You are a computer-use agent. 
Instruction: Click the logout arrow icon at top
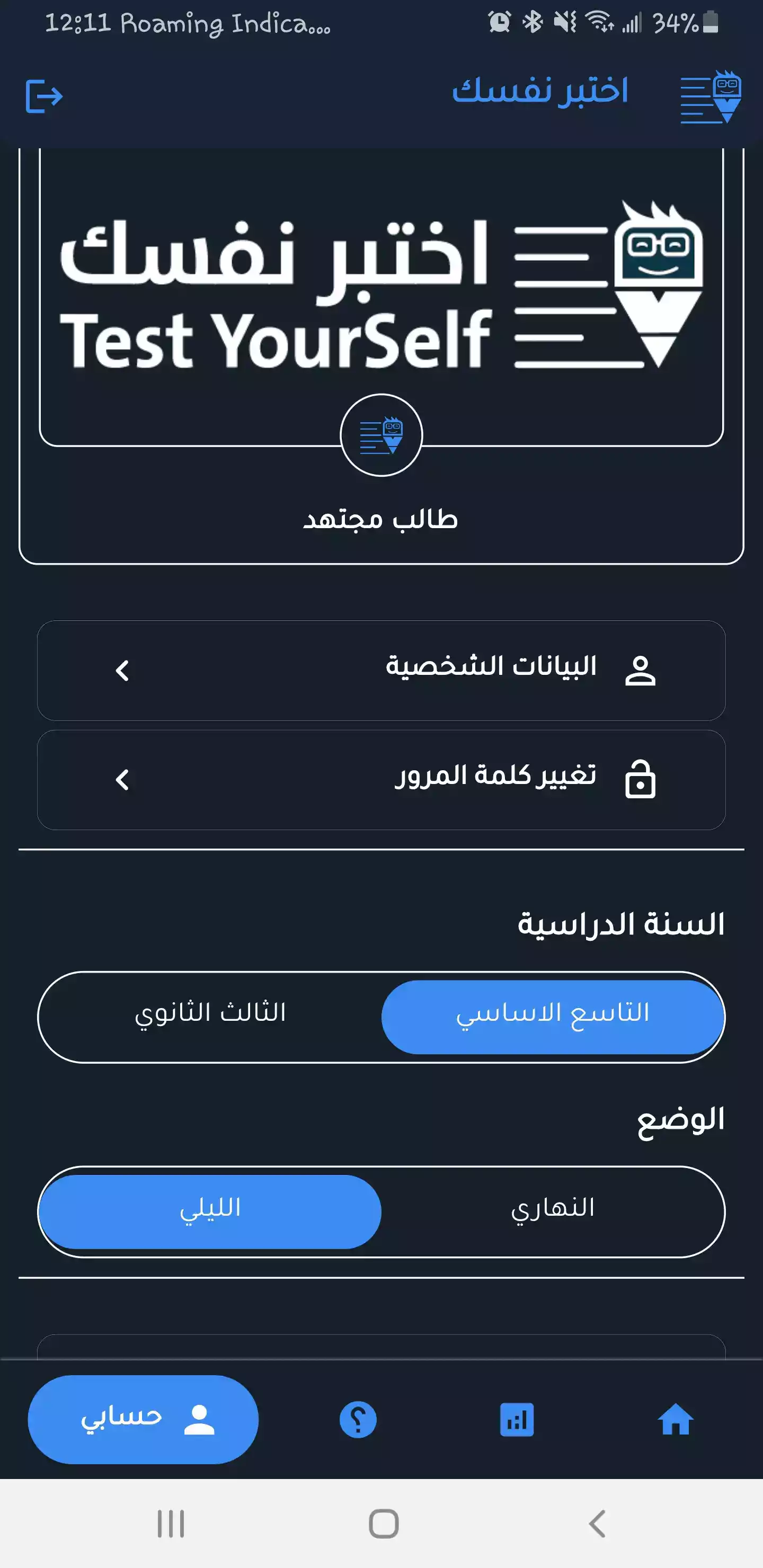(45, 95)
